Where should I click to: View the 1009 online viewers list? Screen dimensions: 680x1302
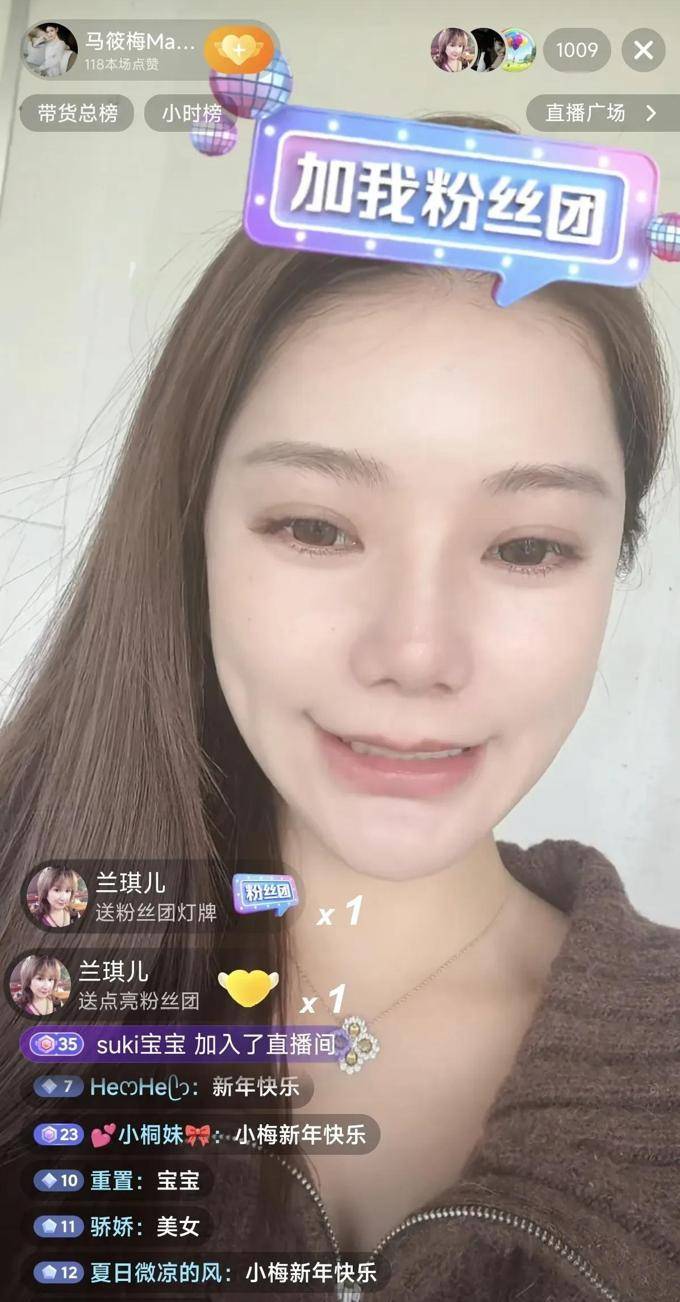(577, 50)
